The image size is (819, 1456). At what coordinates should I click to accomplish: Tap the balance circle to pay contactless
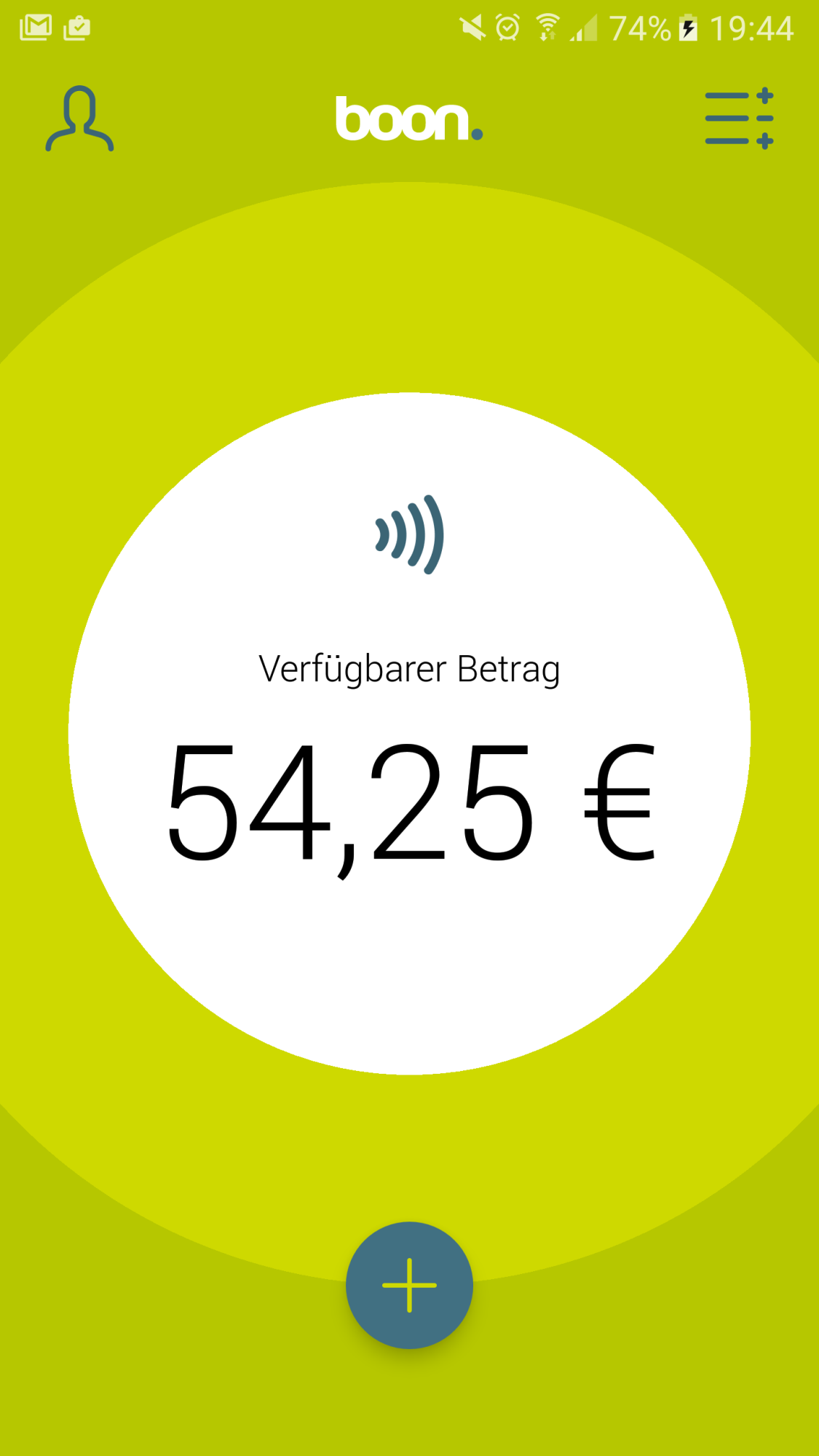tap(409, 733)
